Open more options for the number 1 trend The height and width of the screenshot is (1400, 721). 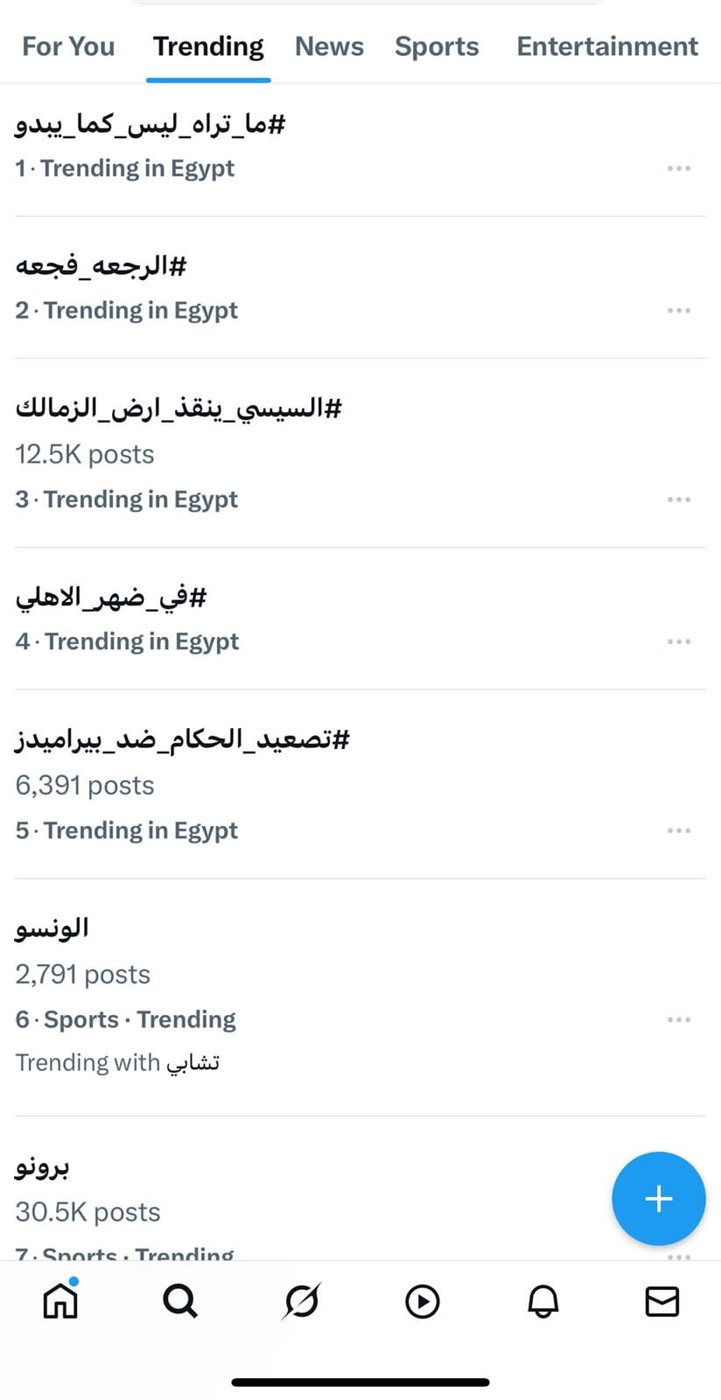pyautogui.click(x=679, y=169)
